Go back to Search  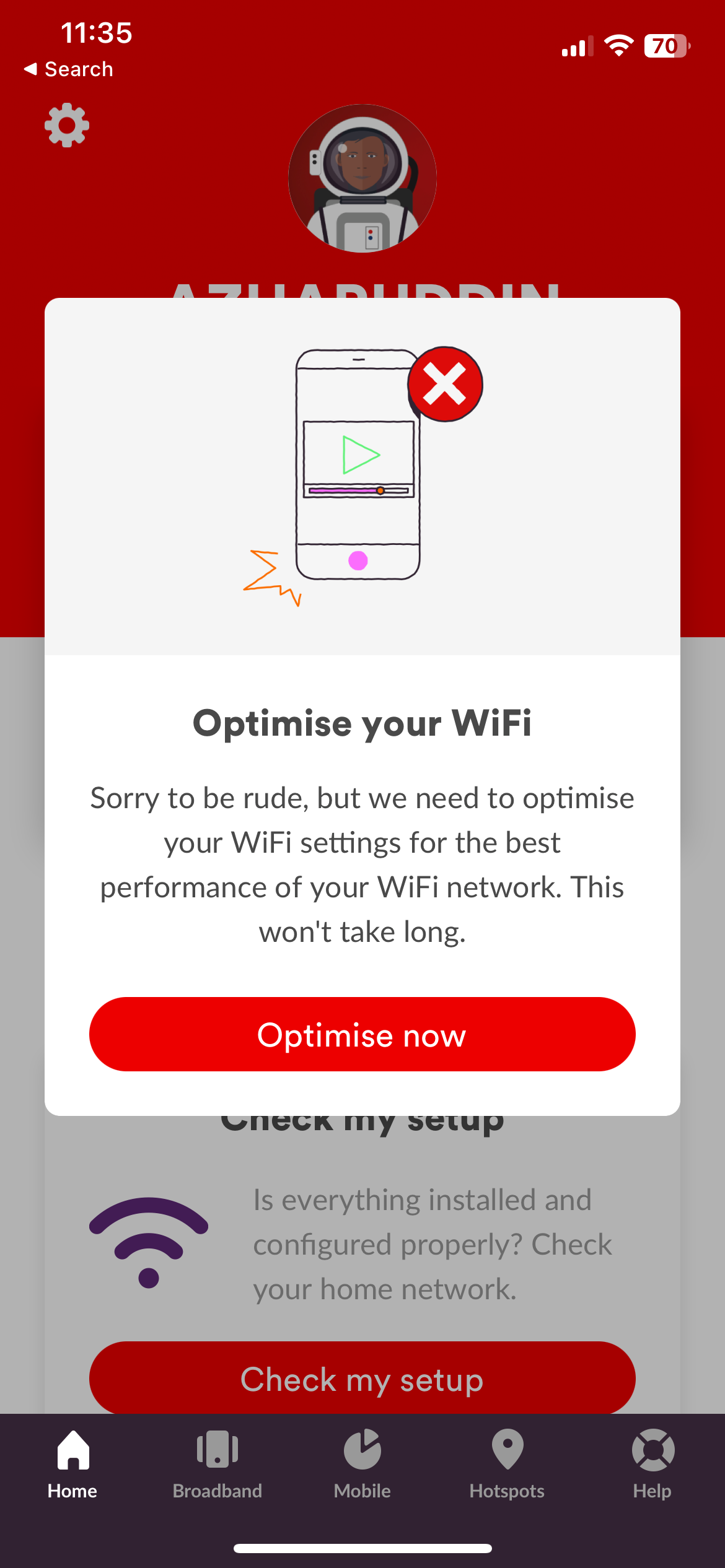[68, 69]
